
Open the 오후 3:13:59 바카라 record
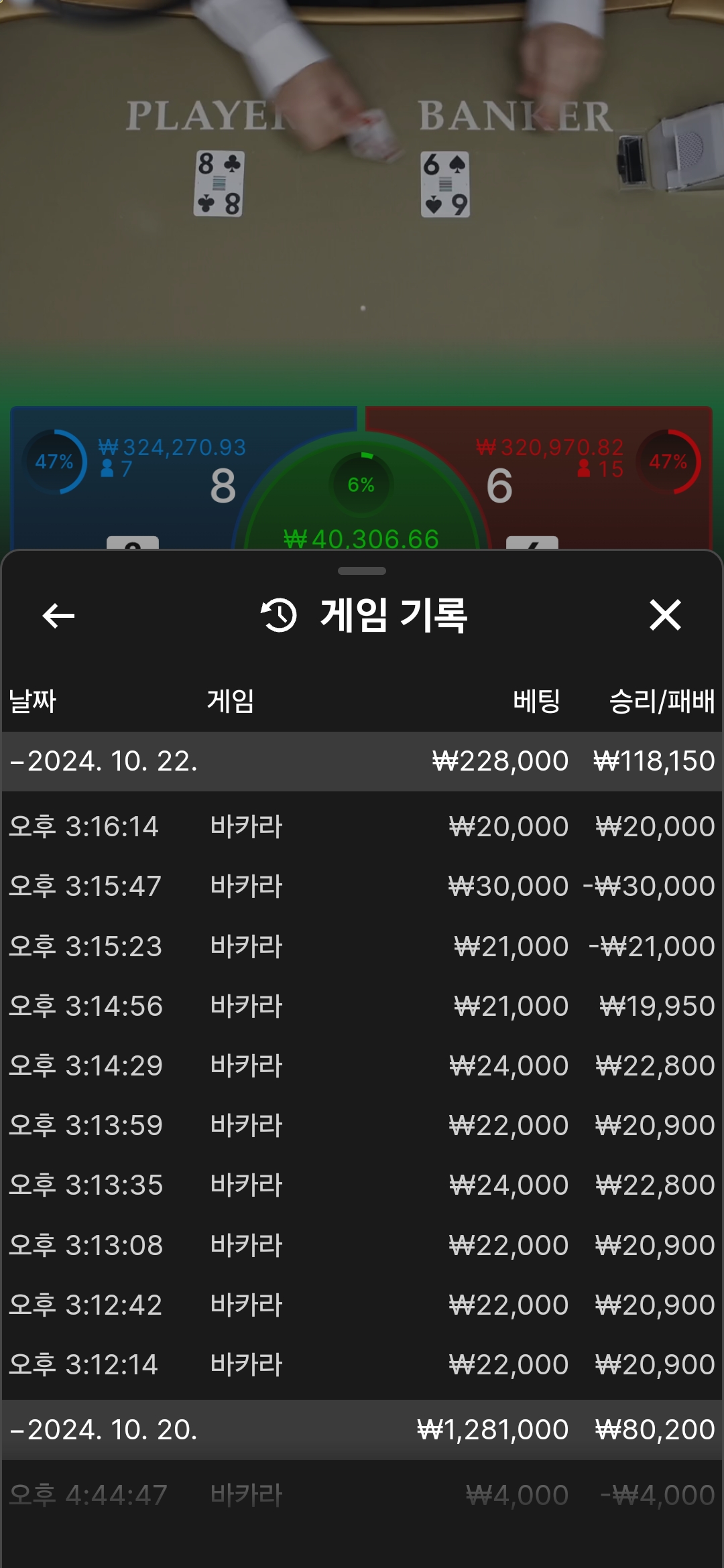click(x=362, y=1125)
